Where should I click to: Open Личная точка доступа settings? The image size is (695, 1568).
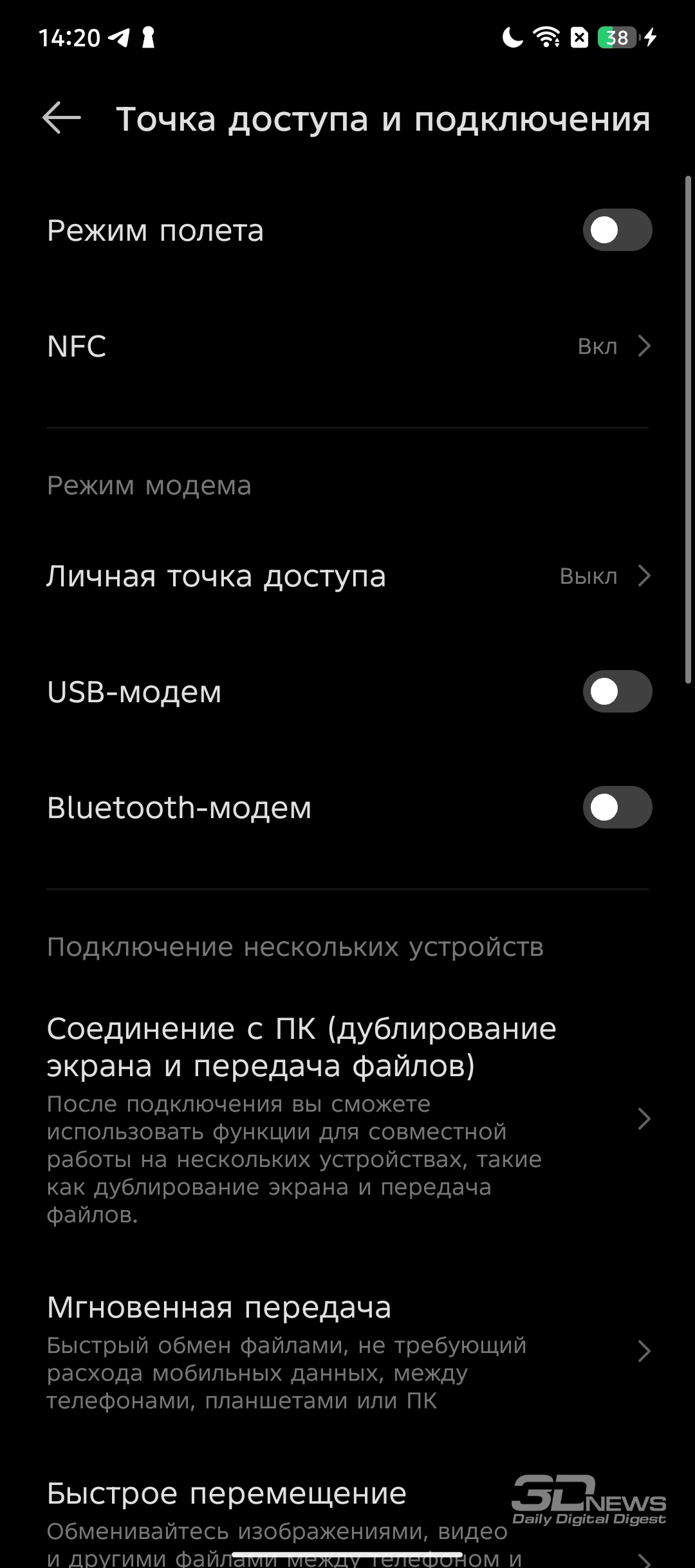pos(347,575)
